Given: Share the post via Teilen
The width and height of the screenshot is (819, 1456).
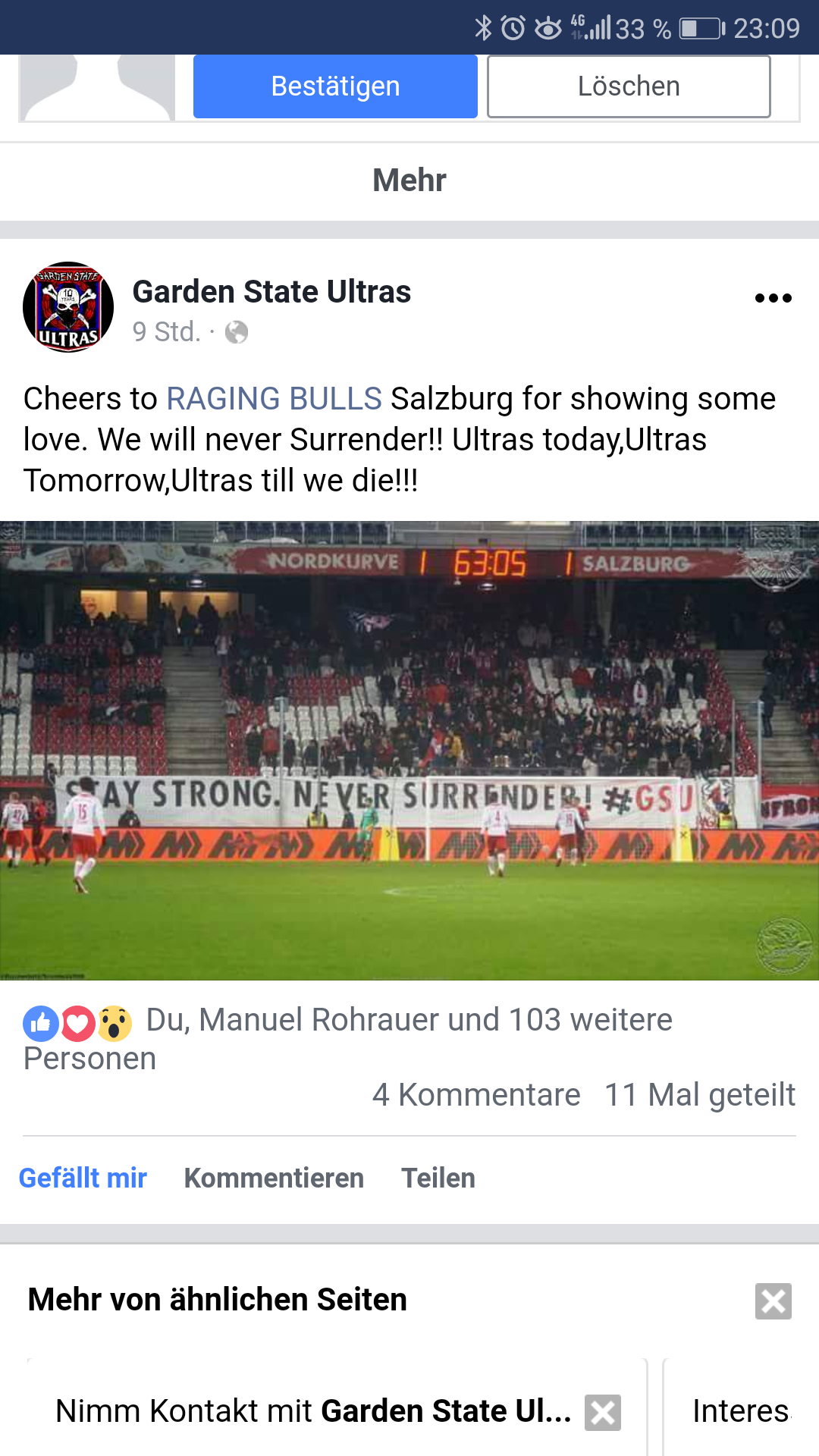Looking at the screenshot, I should point(438,1178).
